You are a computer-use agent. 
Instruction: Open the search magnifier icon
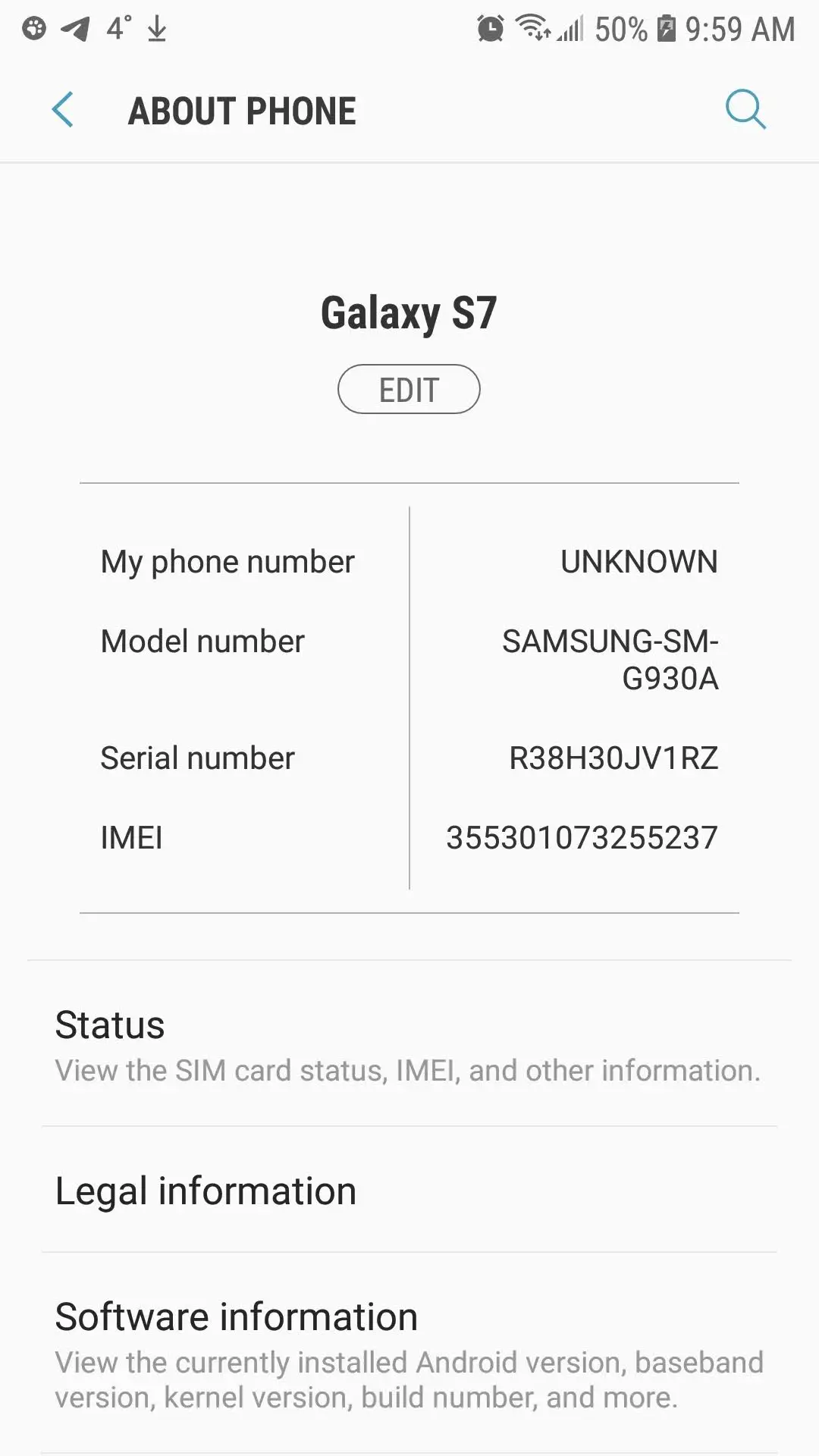[745, 110]
